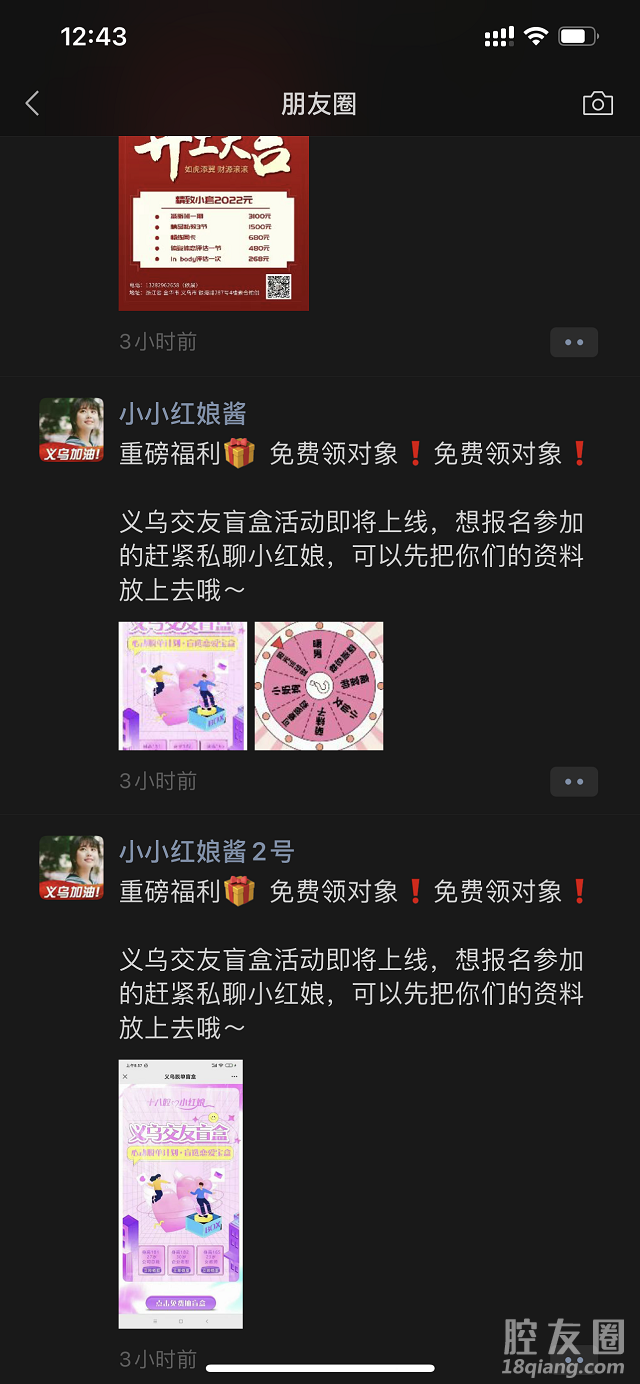
Task: View 小小红娘酱's profile by name
Action: 182,414
